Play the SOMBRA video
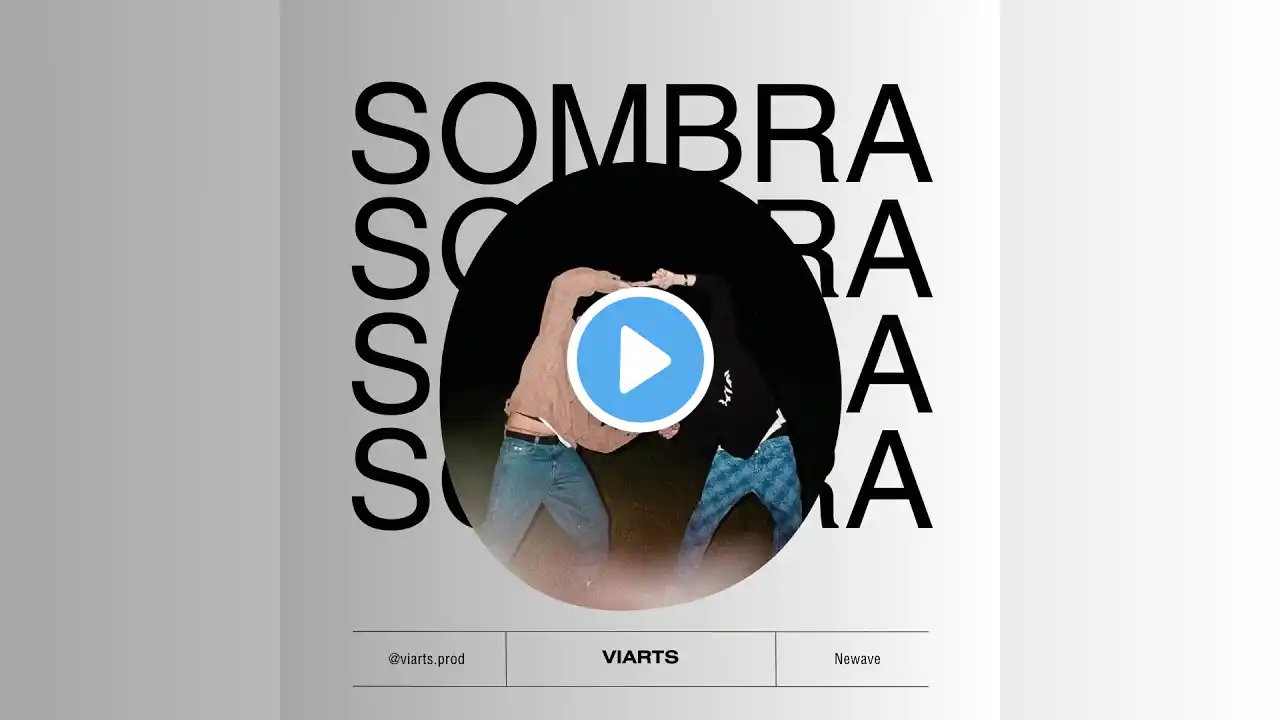This screenshot has height=720, width=1280. tap(640, 359)
